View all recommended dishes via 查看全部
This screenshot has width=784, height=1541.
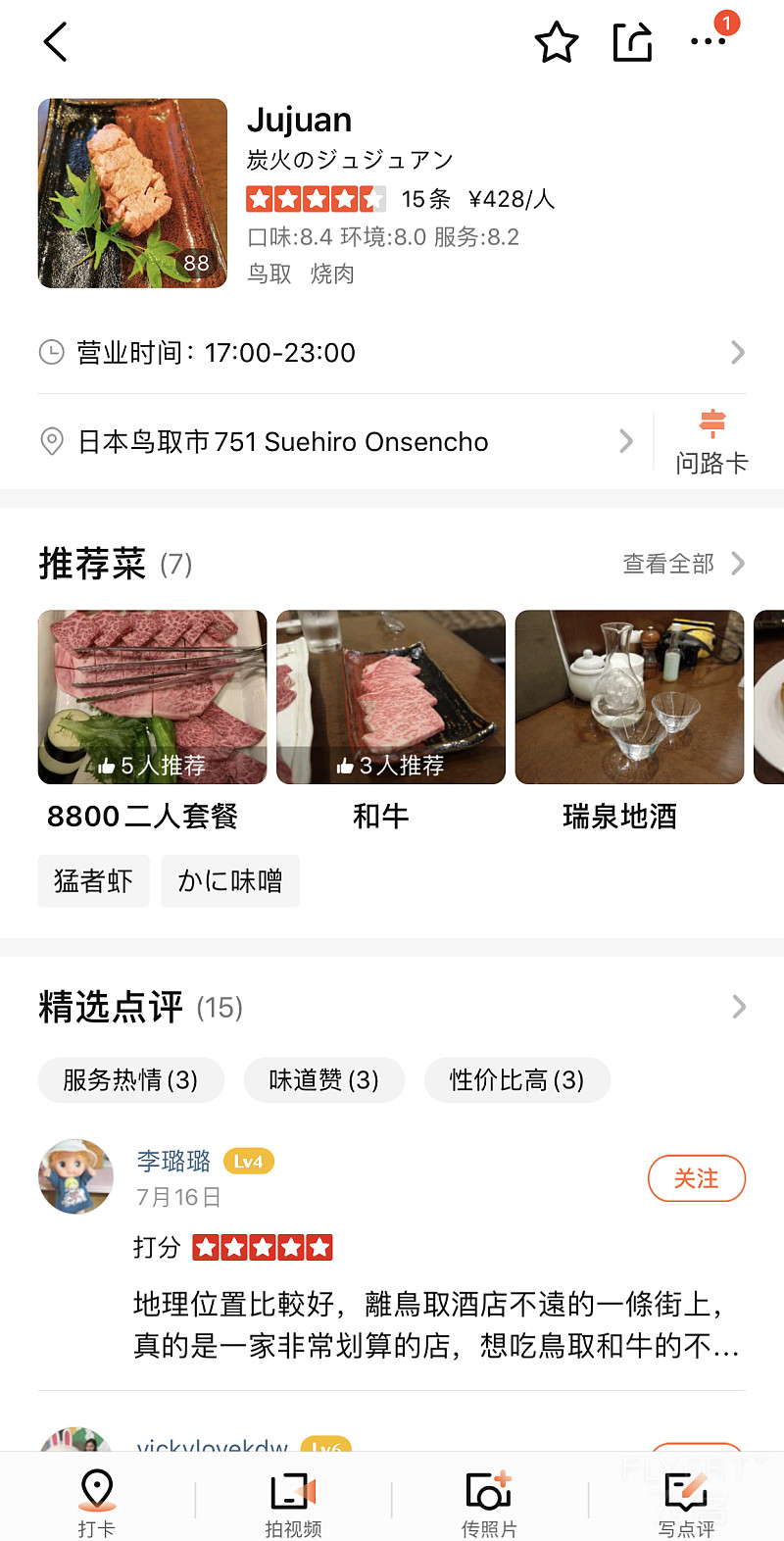[683, 564]
